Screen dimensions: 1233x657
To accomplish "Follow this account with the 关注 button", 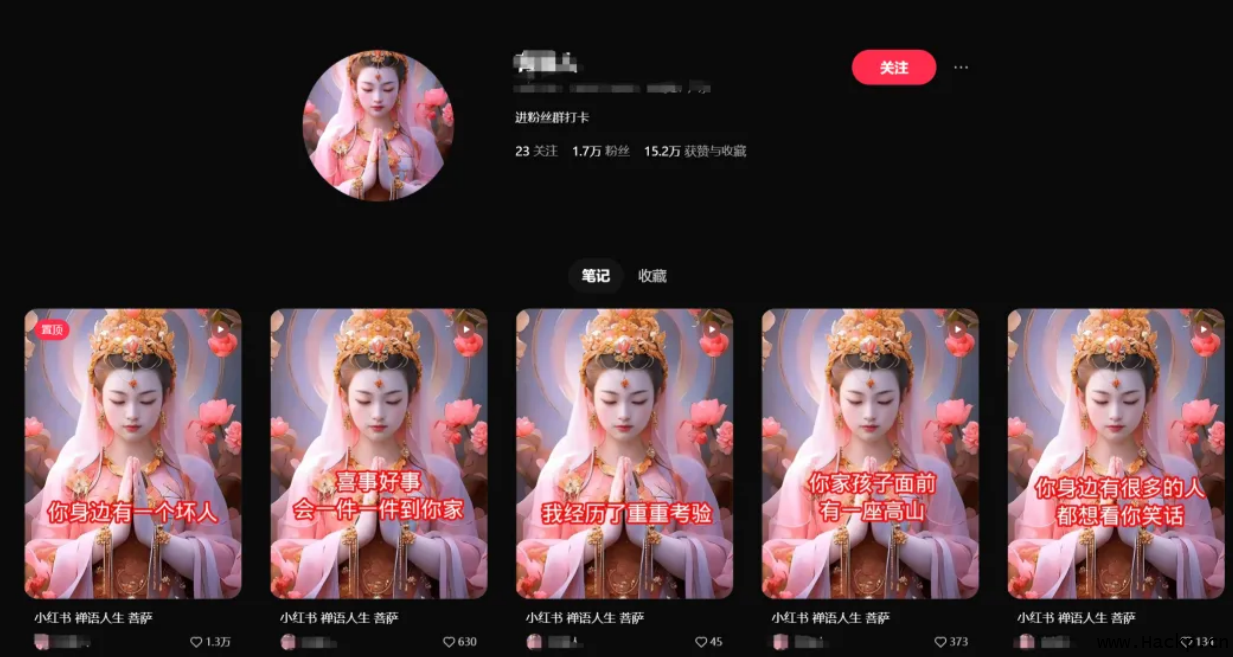I will [893, 68].
